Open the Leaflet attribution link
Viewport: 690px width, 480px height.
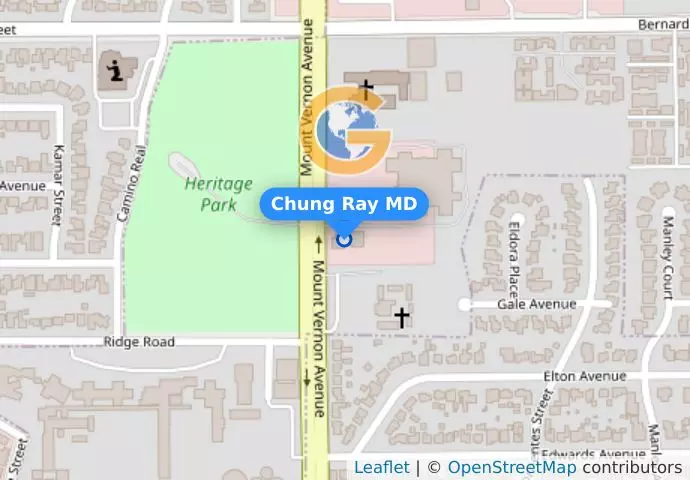click(381, 467)
